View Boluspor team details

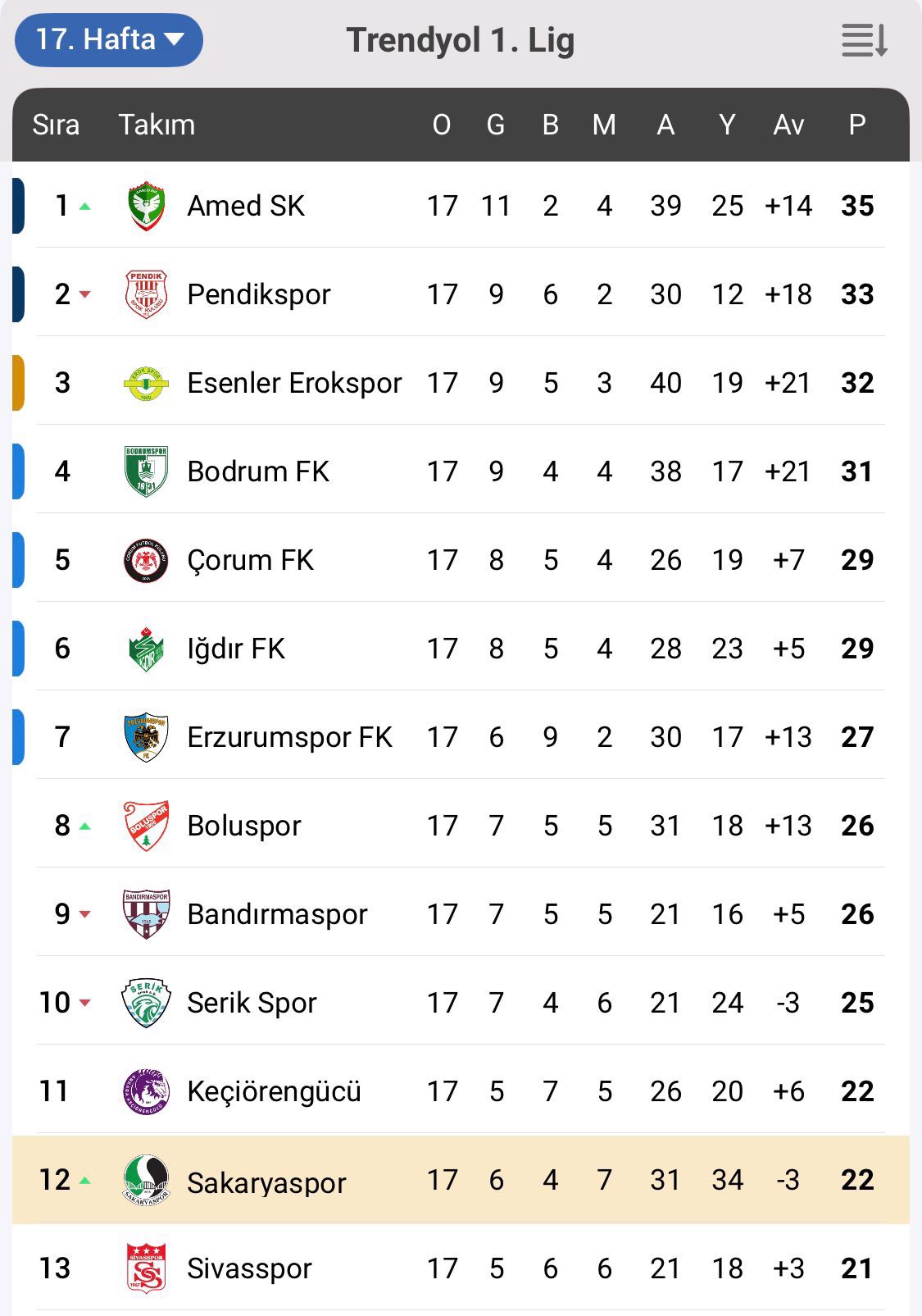[x=243, y=826]
